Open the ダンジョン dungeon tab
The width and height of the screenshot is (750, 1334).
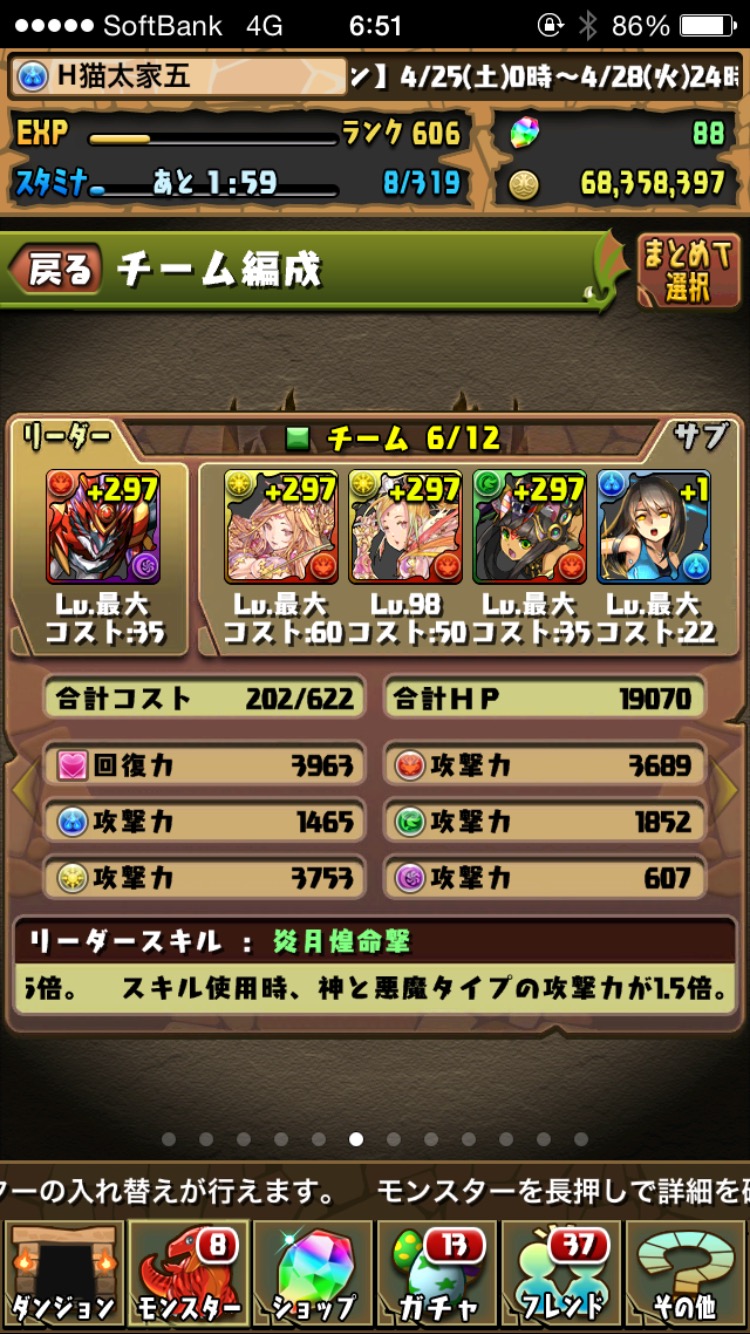pos(62,1274)
